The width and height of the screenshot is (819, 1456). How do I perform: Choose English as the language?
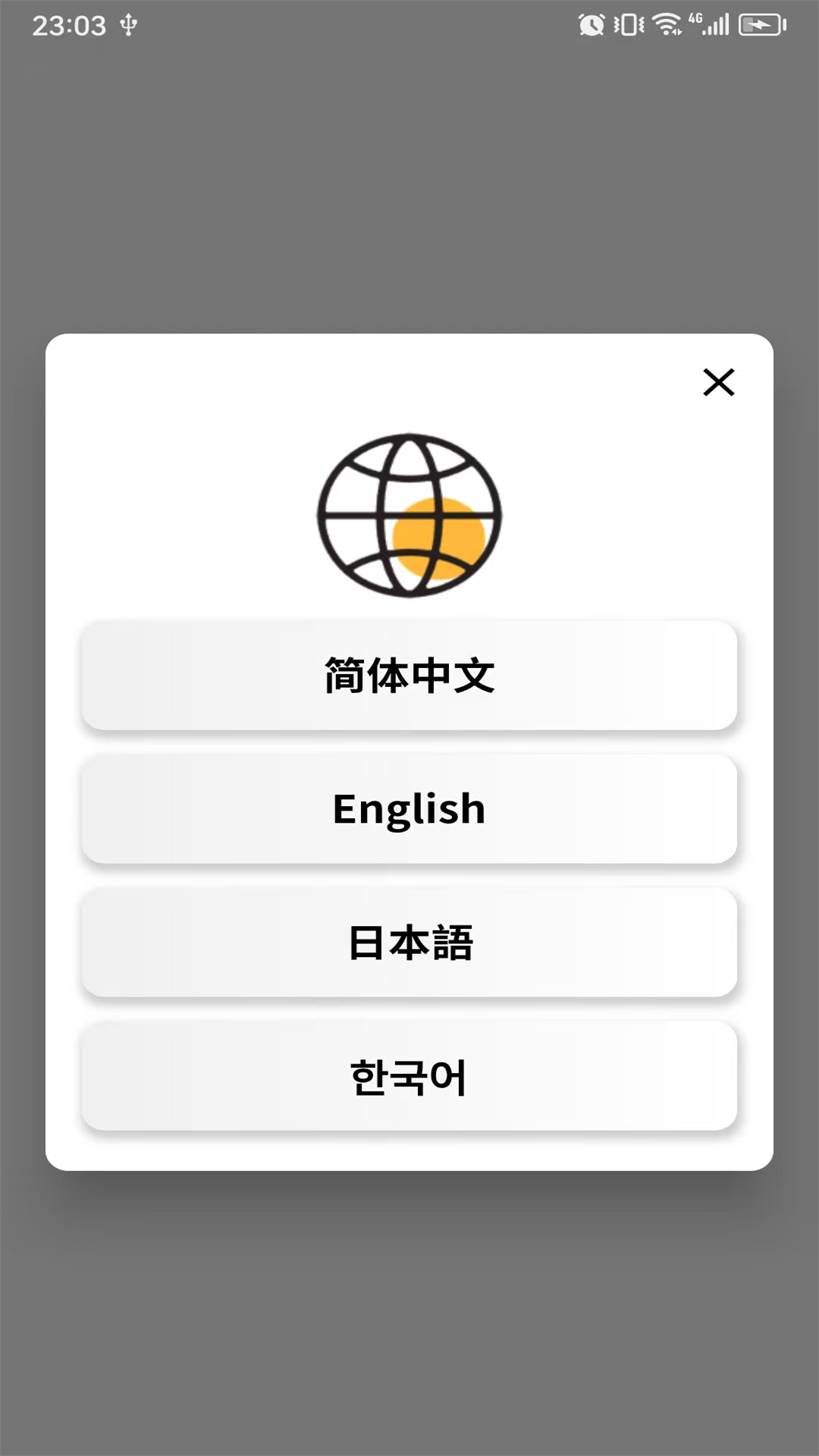tap(409, 809)
